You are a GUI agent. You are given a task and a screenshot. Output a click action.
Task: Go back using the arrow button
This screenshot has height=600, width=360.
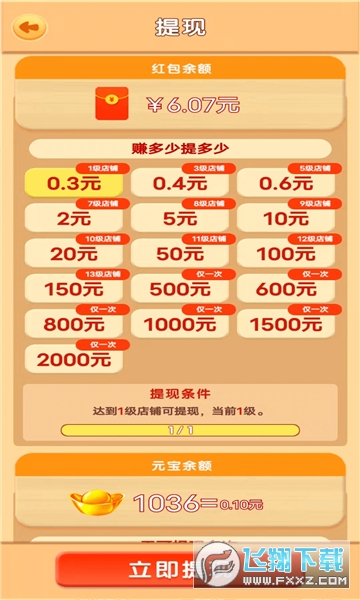pyautogui.click(x=29, y=28)
